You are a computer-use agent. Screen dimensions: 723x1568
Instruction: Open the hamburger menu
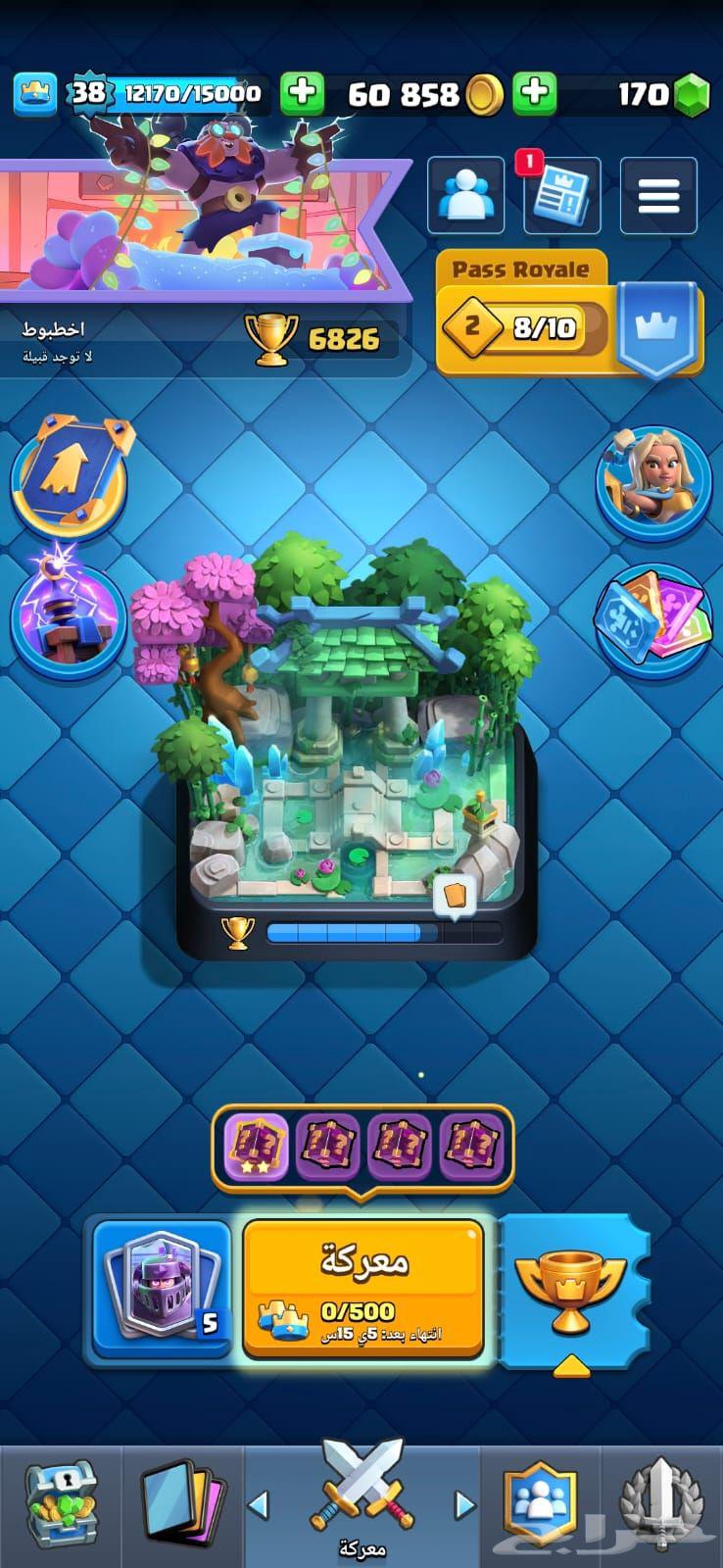coord(658,196)
